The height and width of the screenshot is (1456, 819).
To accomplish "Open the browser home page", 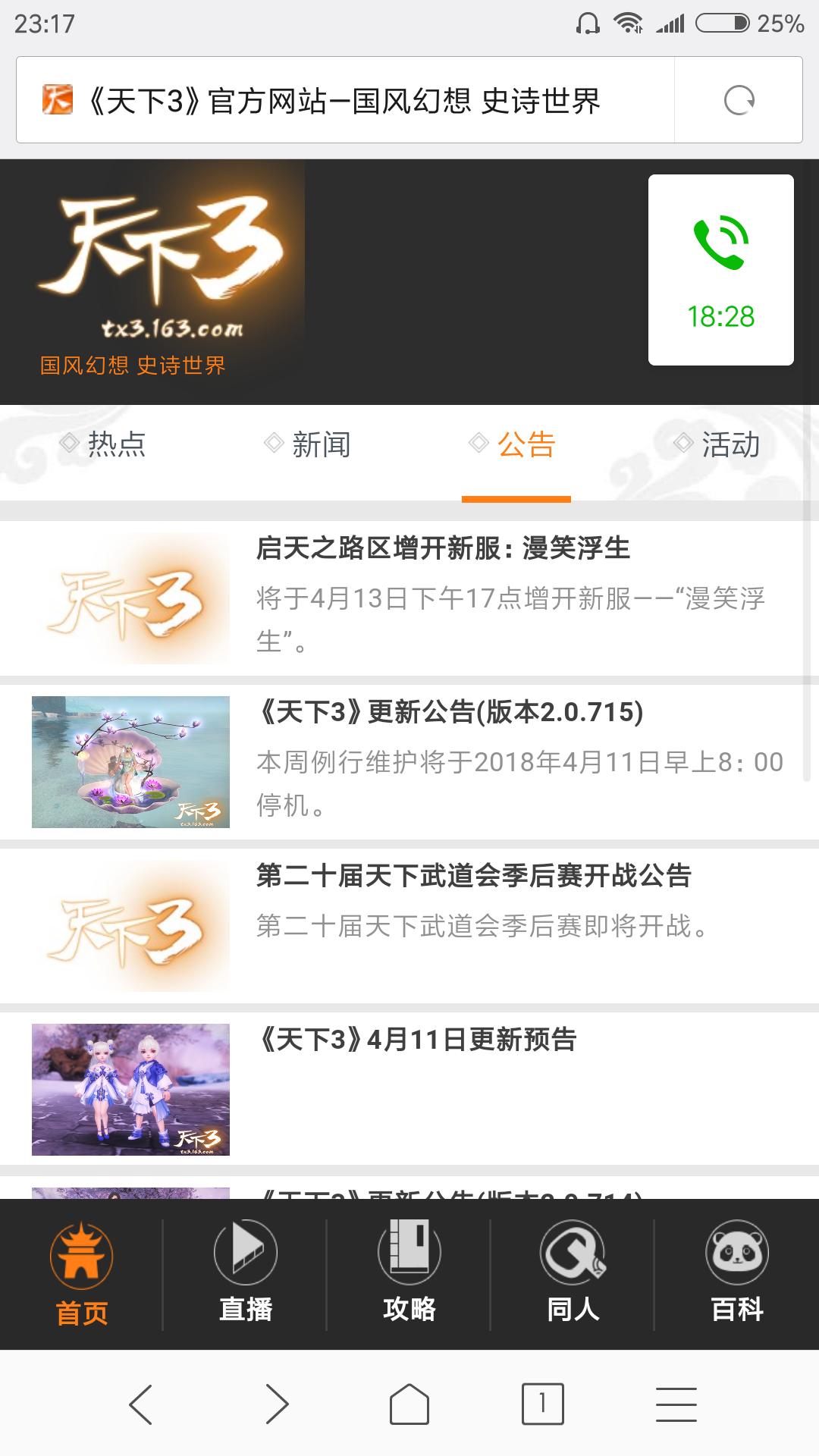I will pyautogui.click(x=409, y=1404).
